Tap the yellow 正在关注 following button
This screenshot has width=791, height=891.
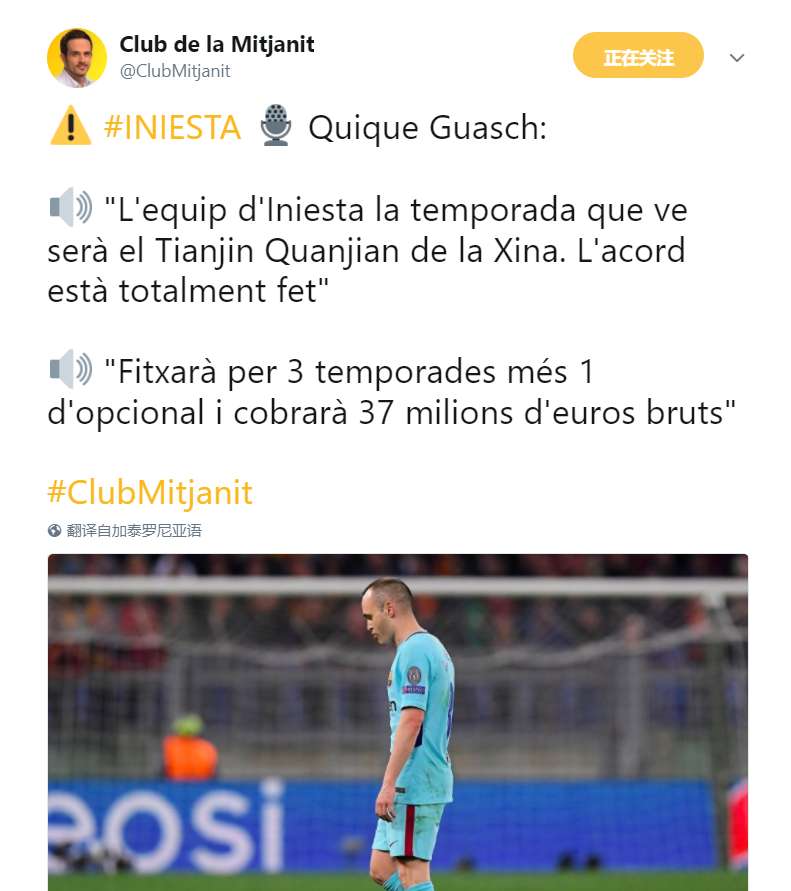tap(638, 57)
